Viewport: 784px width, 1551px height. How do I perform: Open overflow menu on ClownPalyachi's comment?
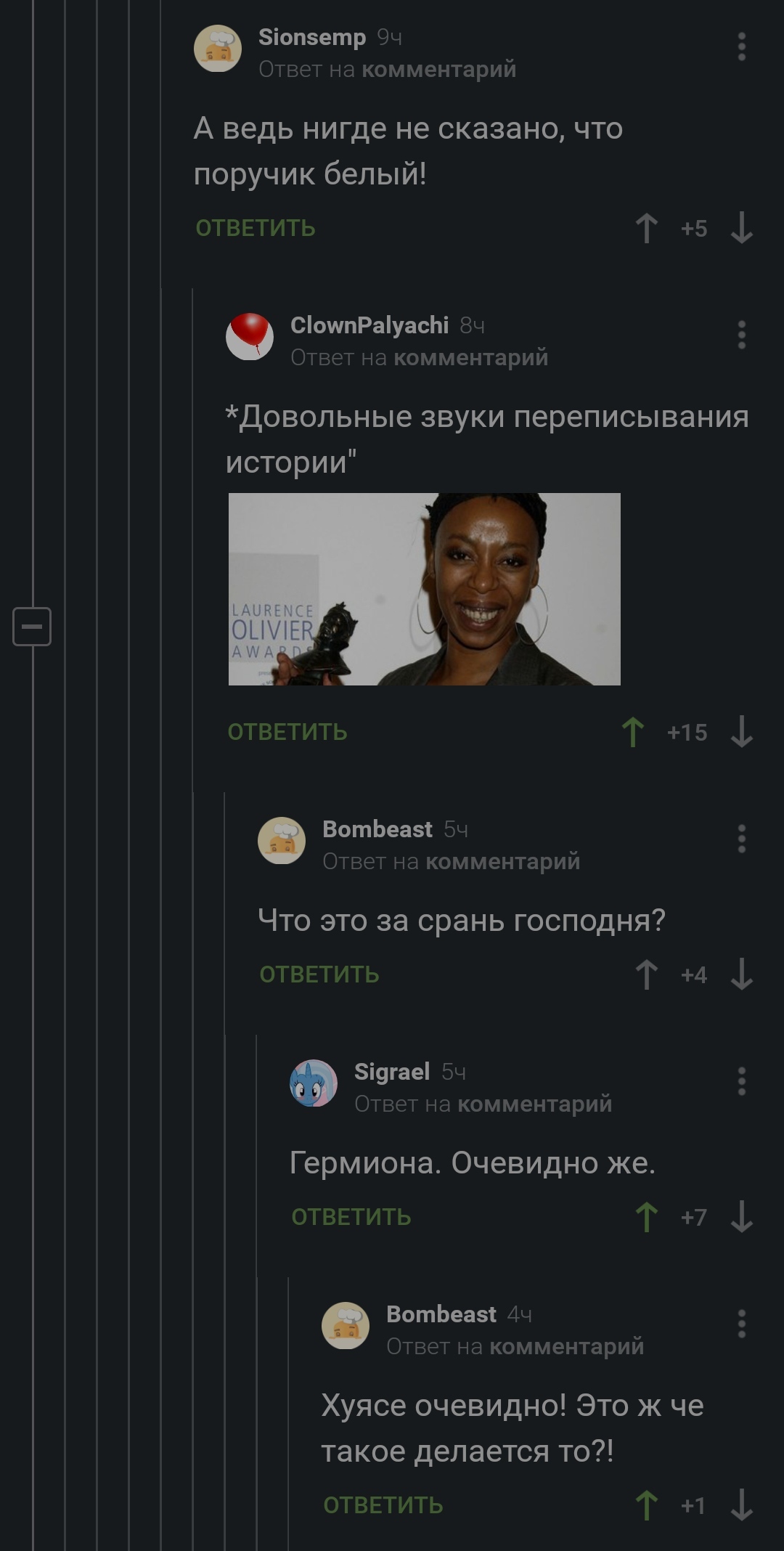point(741,335)
